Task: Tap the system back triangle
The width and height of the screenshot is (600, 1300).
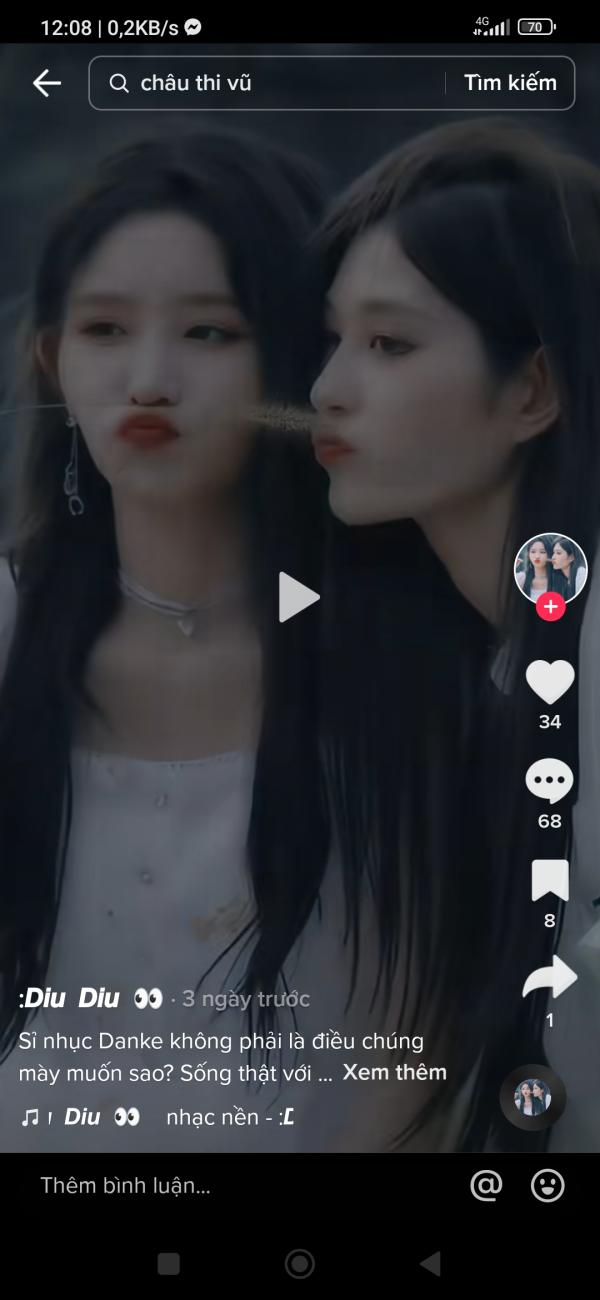Action: click(430, 1264)
